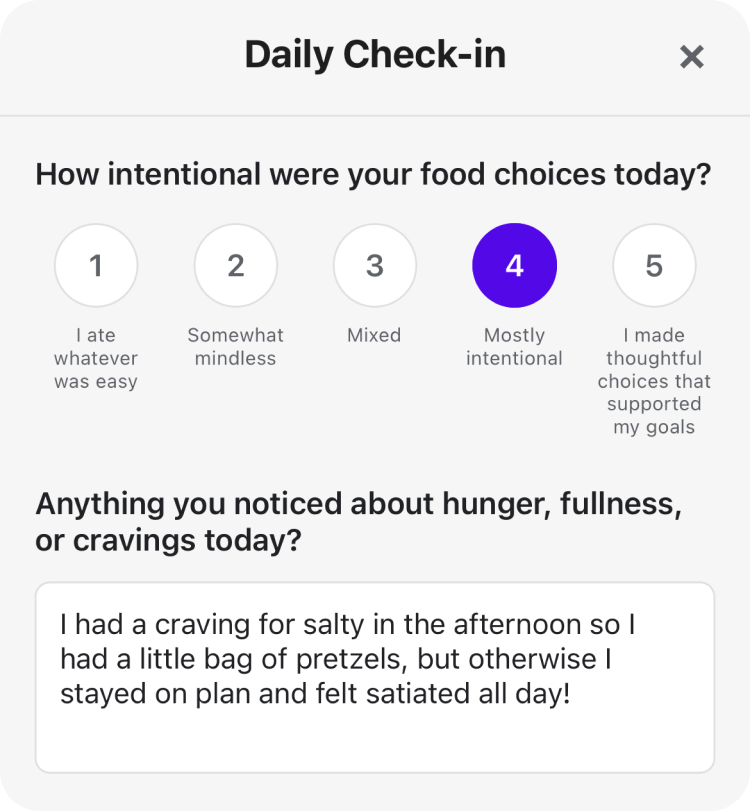
Task: Choose rating 2, Somewhat mindless
Action: tap(235, 265)
